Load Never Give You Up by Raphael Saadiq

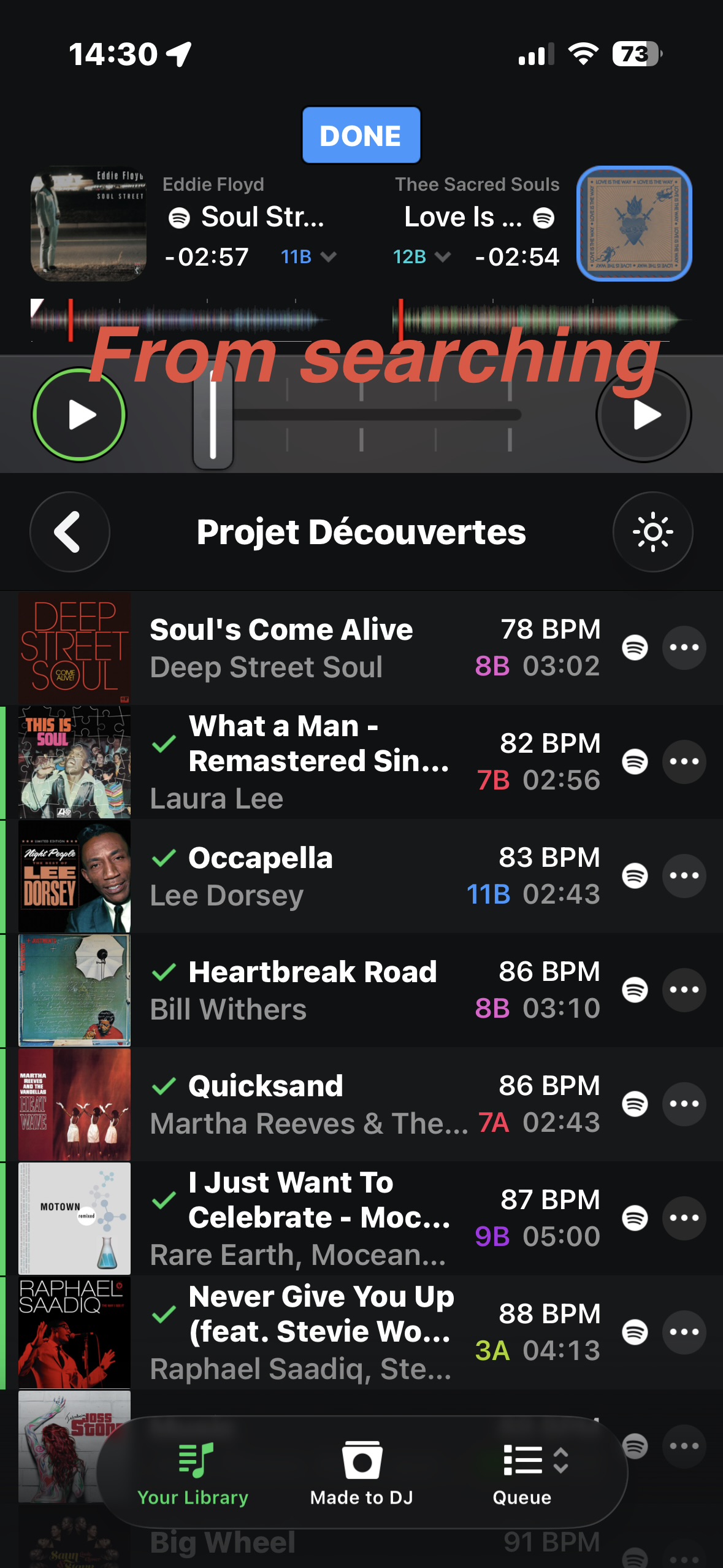pos(307,1332)
